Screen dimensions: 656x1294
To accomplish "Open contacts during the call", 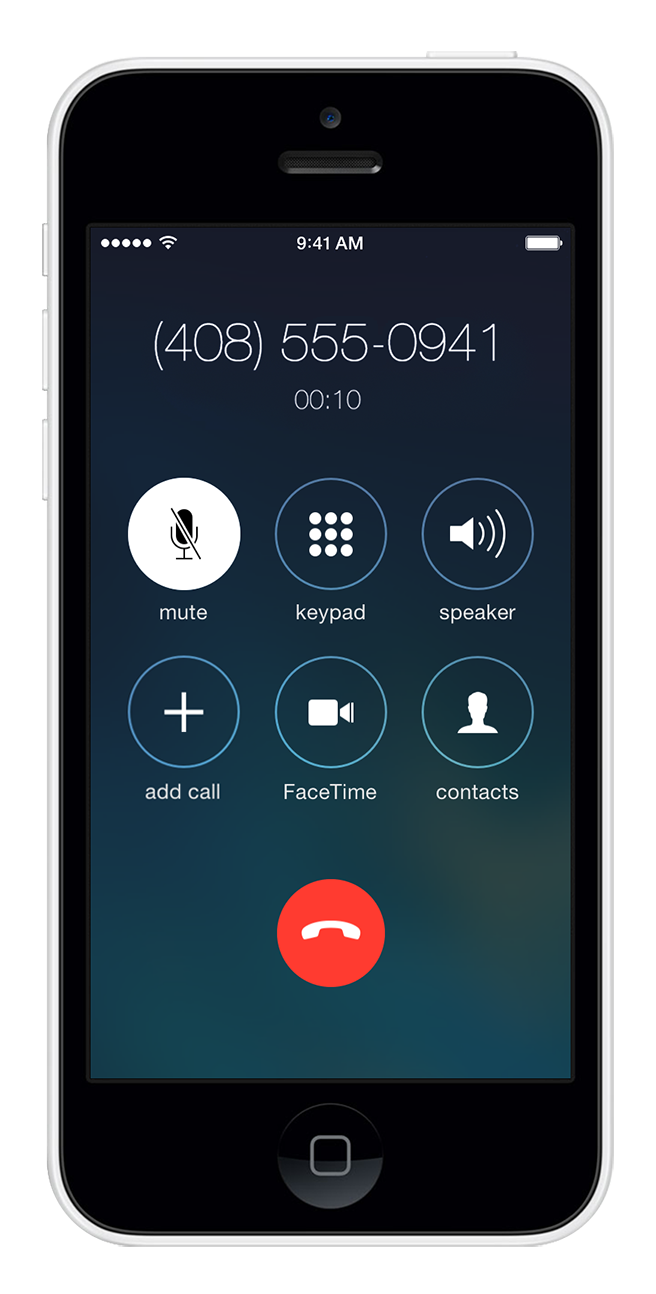I will (477, 712).
